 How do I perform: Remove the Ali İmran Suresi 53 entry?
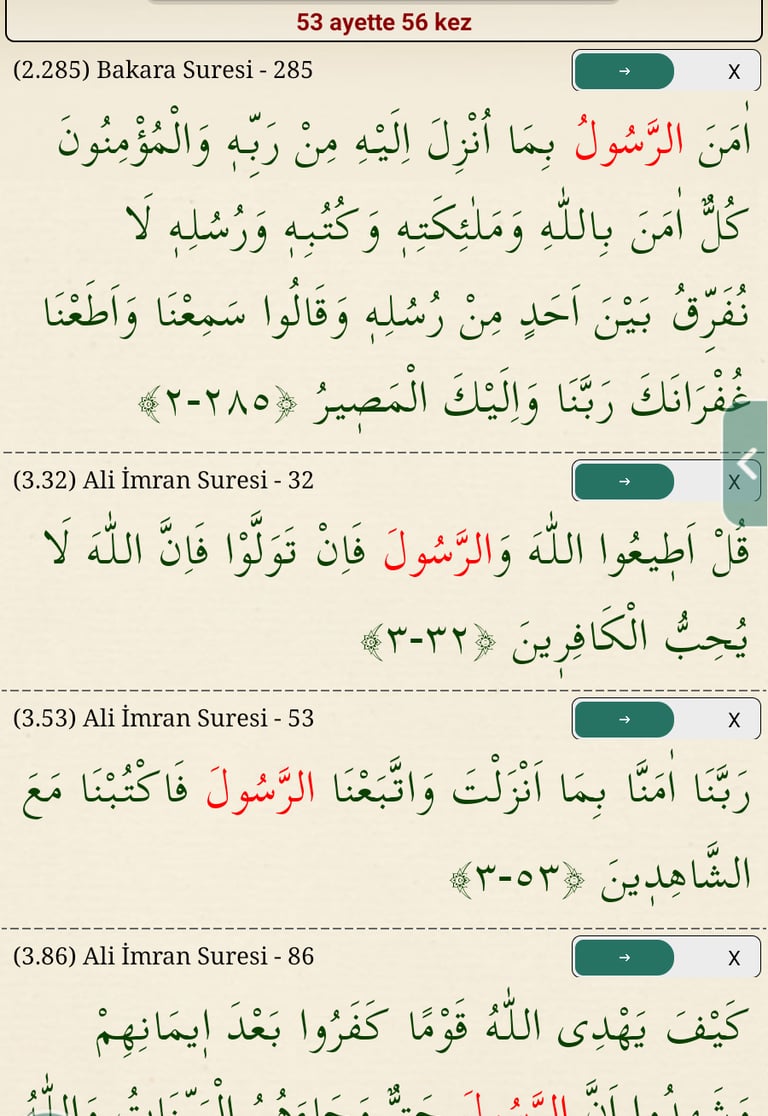coord(733,719)
